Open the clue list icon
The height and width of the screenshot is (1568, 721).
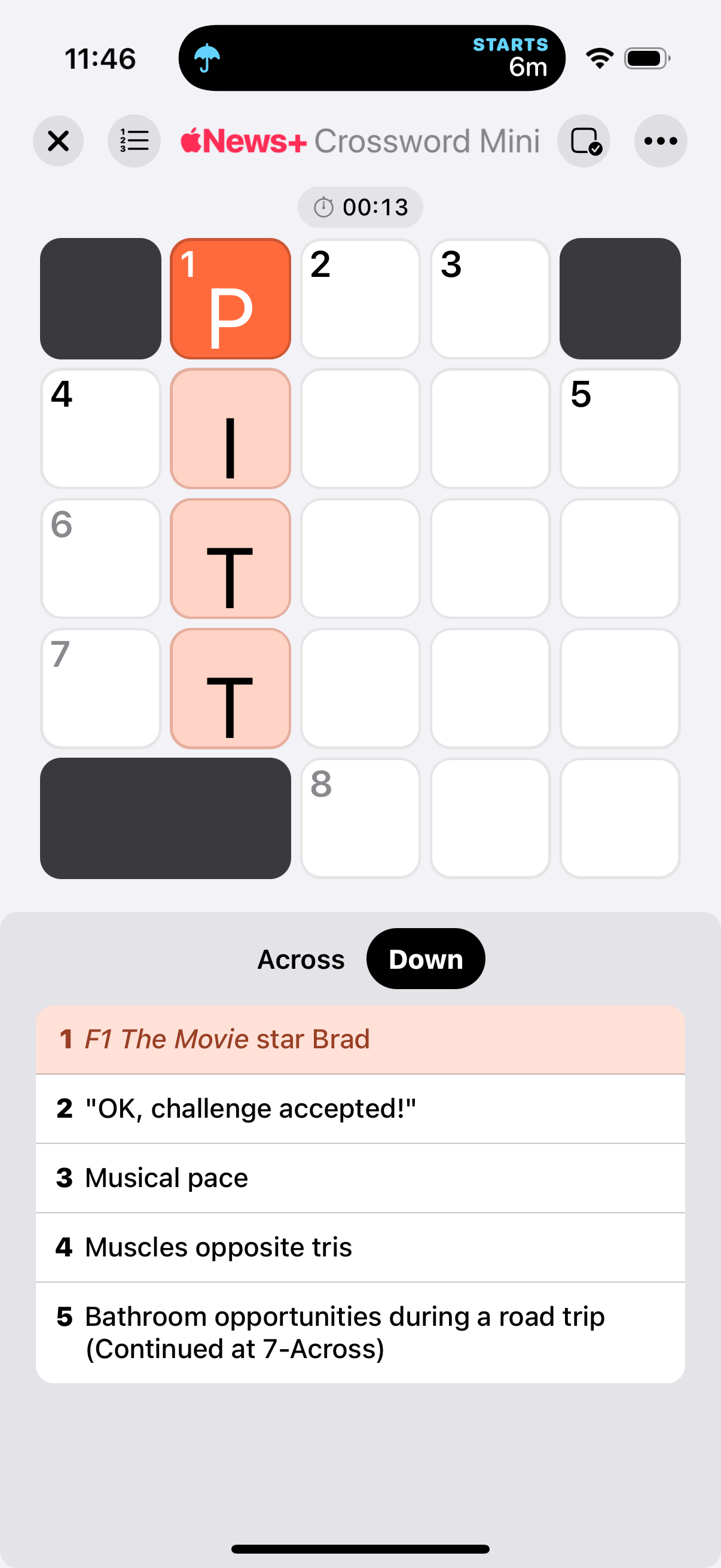(134, 141)
